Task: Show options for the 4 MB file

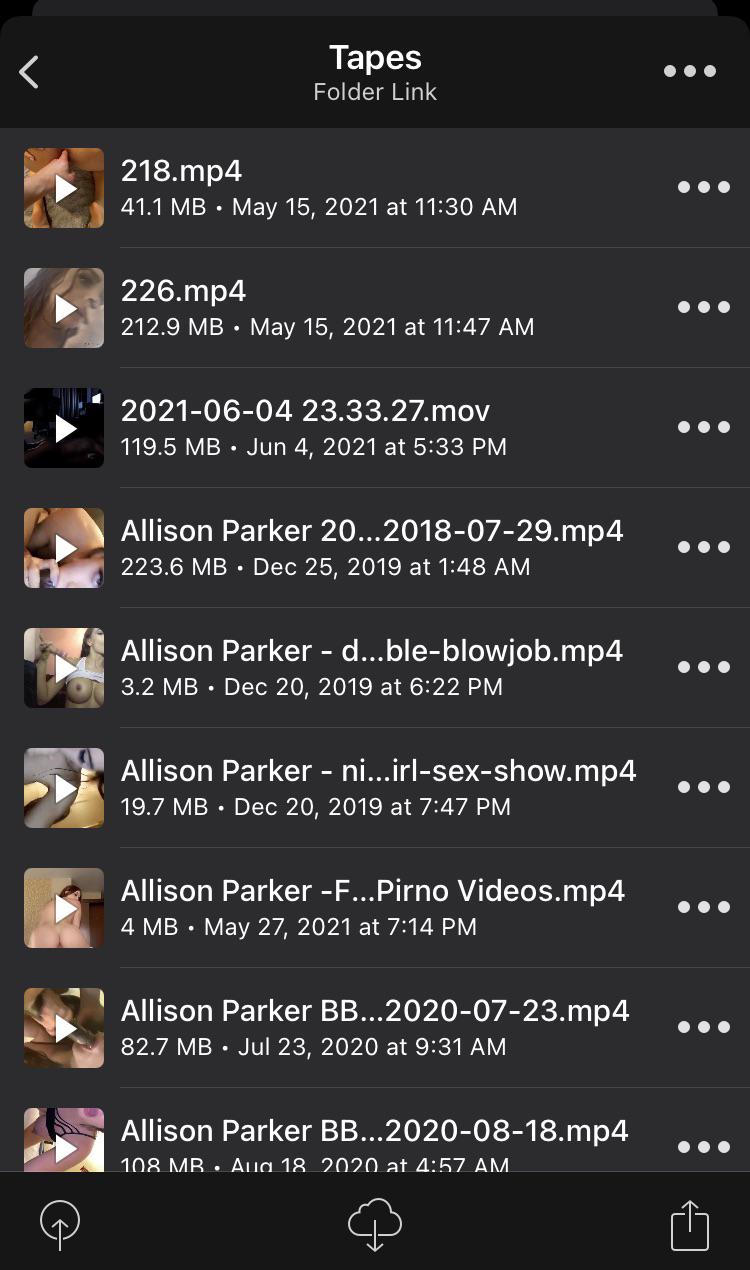Action: pos(704,907)
